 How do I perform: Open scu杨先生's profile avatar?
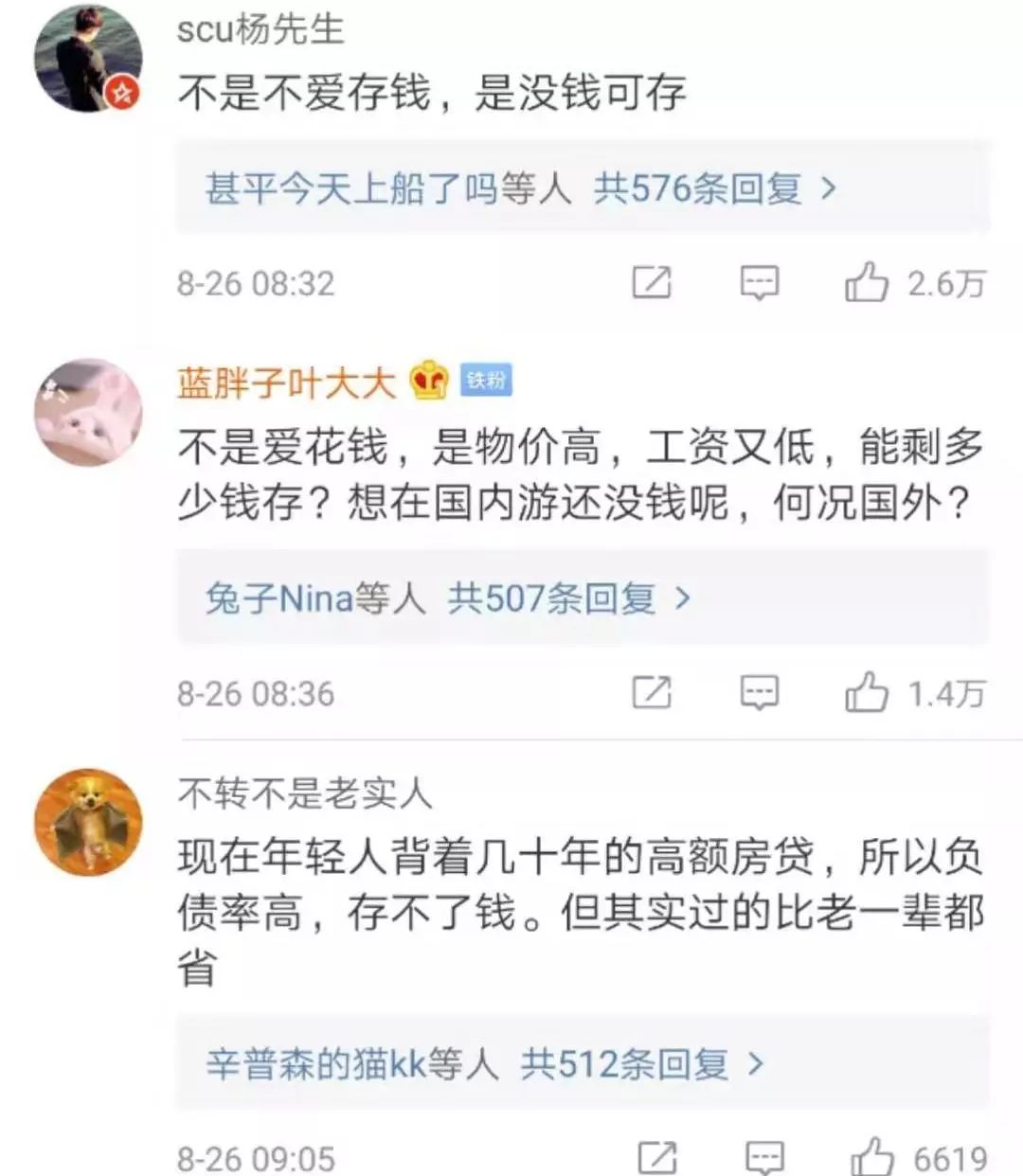click(x=88, y=57)
